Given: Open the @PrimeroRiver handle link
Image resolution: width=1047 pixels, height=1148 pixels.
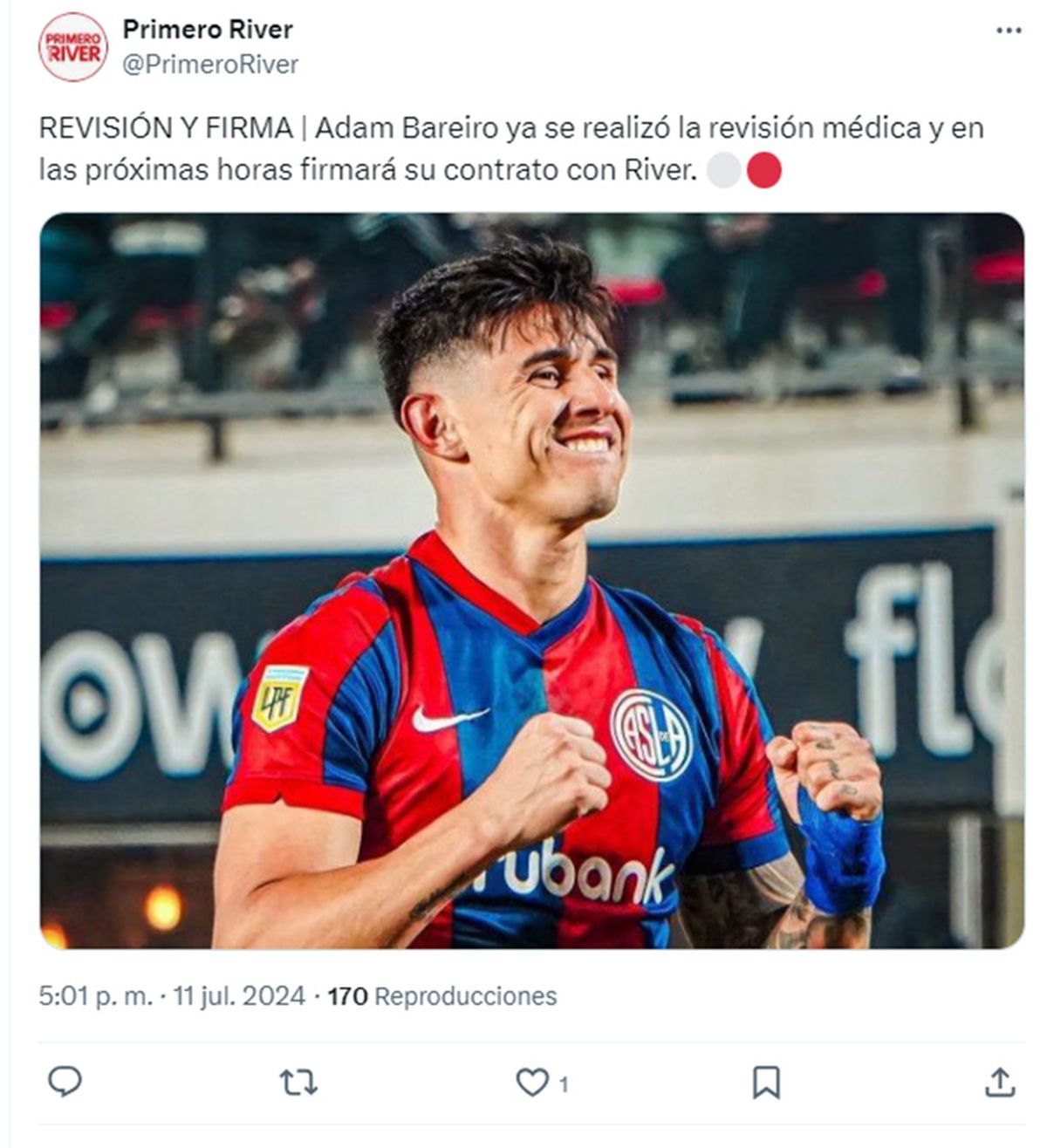Looking at the screenshot, I should 210,65.
